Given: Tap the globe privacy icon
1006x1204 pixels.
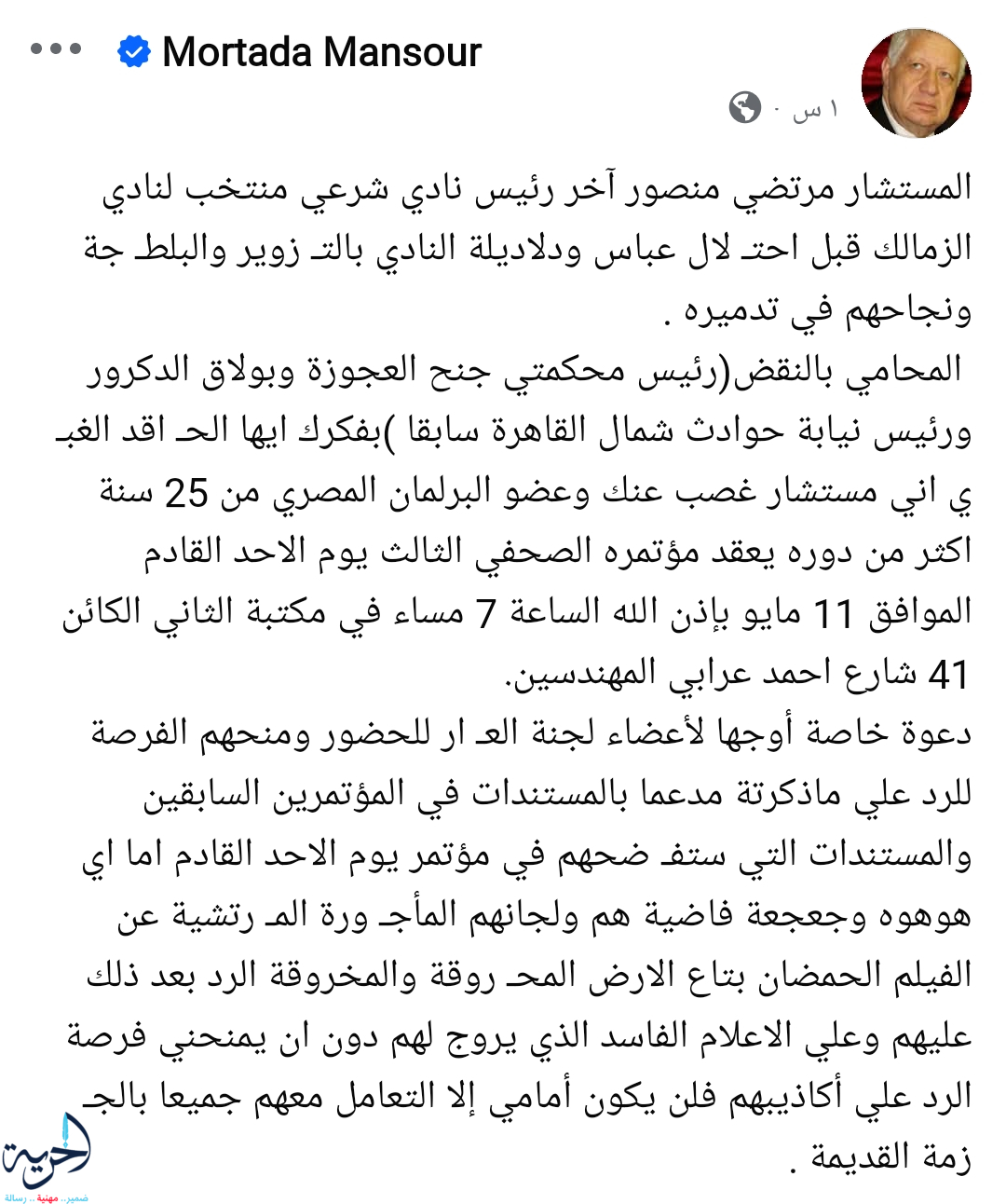Looking at the screenshot, I should coord(745,108).
